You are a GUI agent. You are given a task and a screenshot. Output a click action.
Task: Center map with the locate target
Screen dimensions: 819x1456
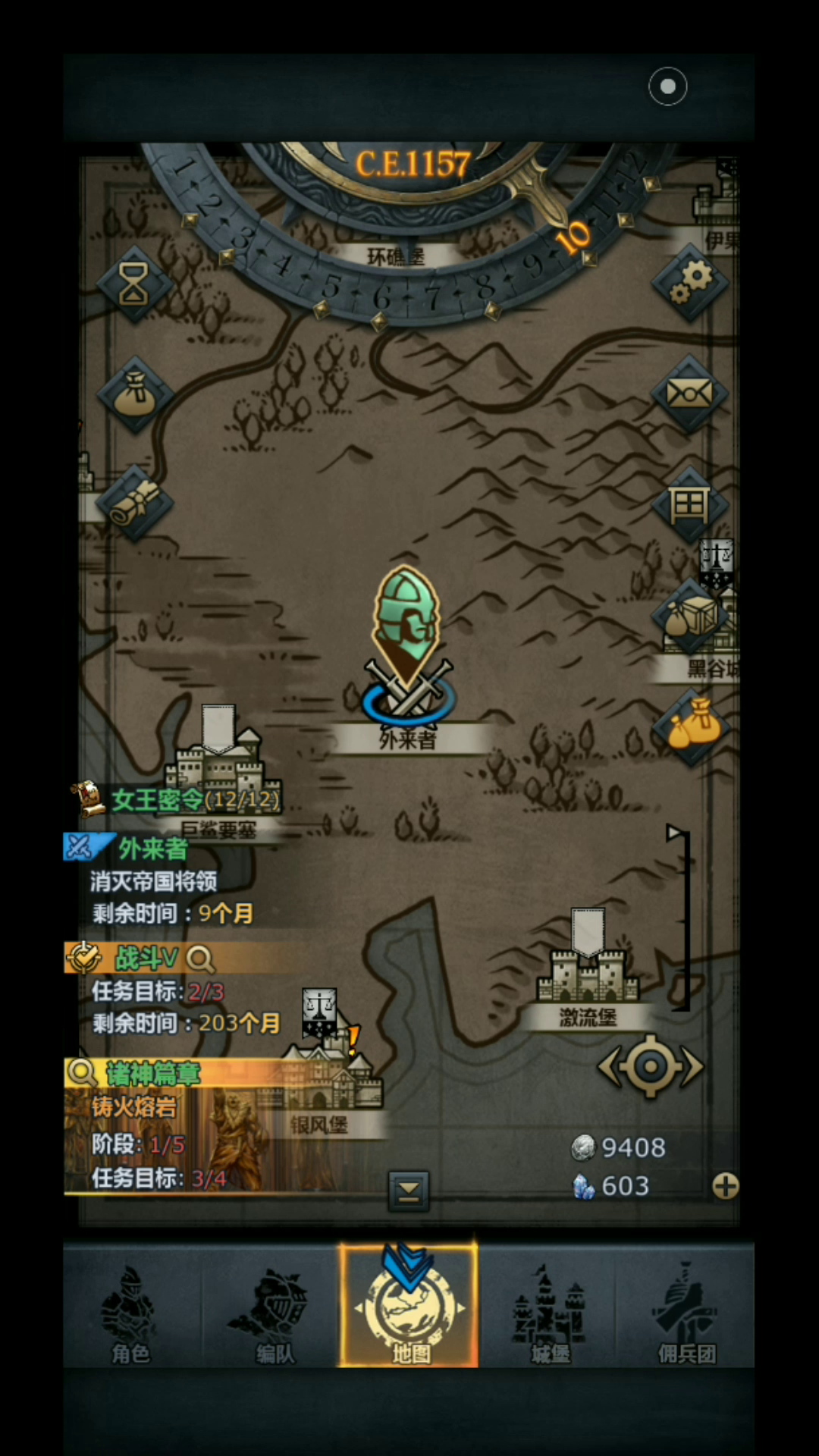[651, 1067]
